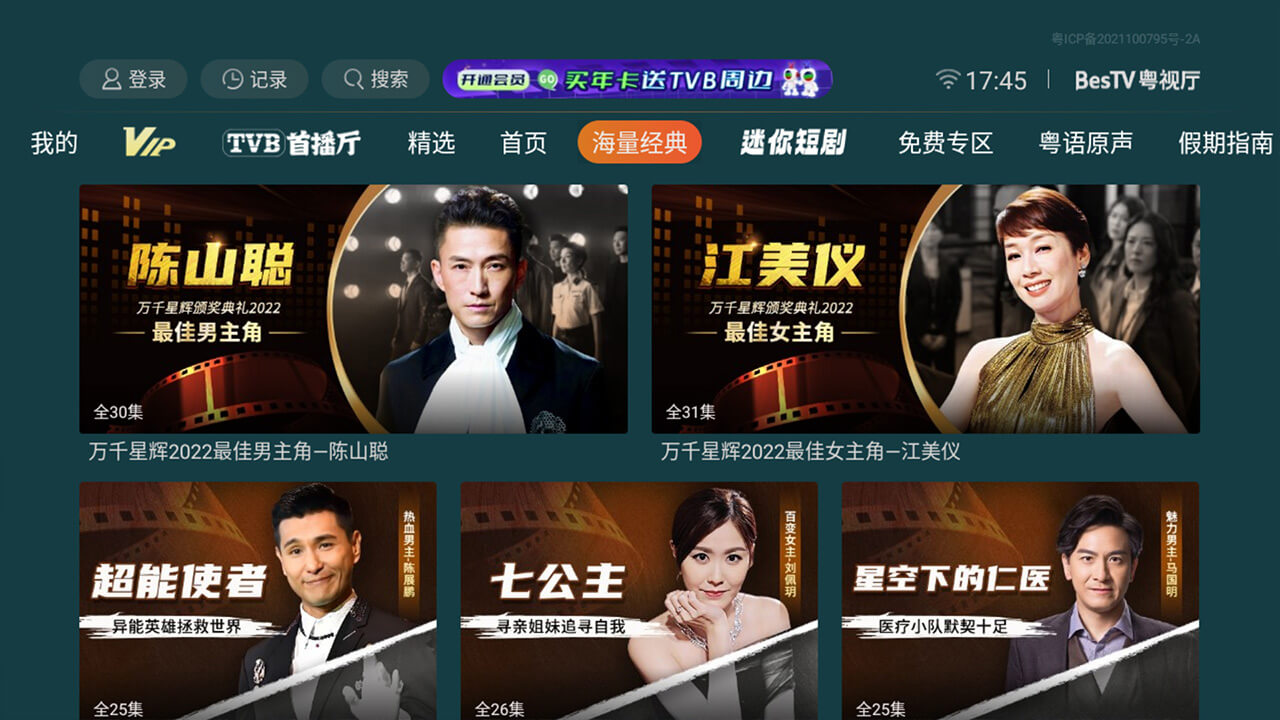
Task: Open the 陈山聪 最佳男主角 collection card
Action: pos(353,309)
